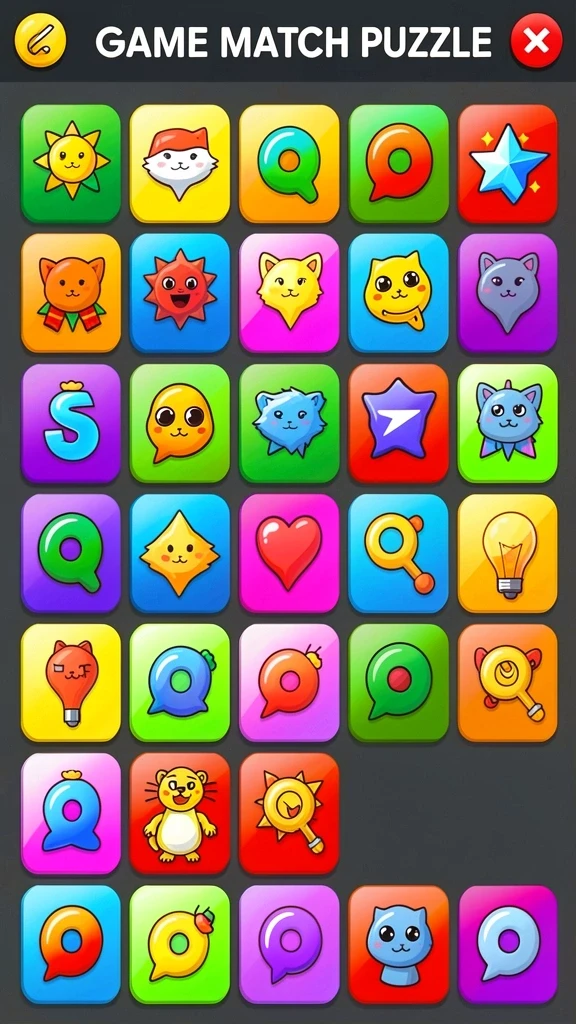This screenshot has width=576, height=1024.
Task: Tap the red heart tile
Action: (x=289, y=552)
